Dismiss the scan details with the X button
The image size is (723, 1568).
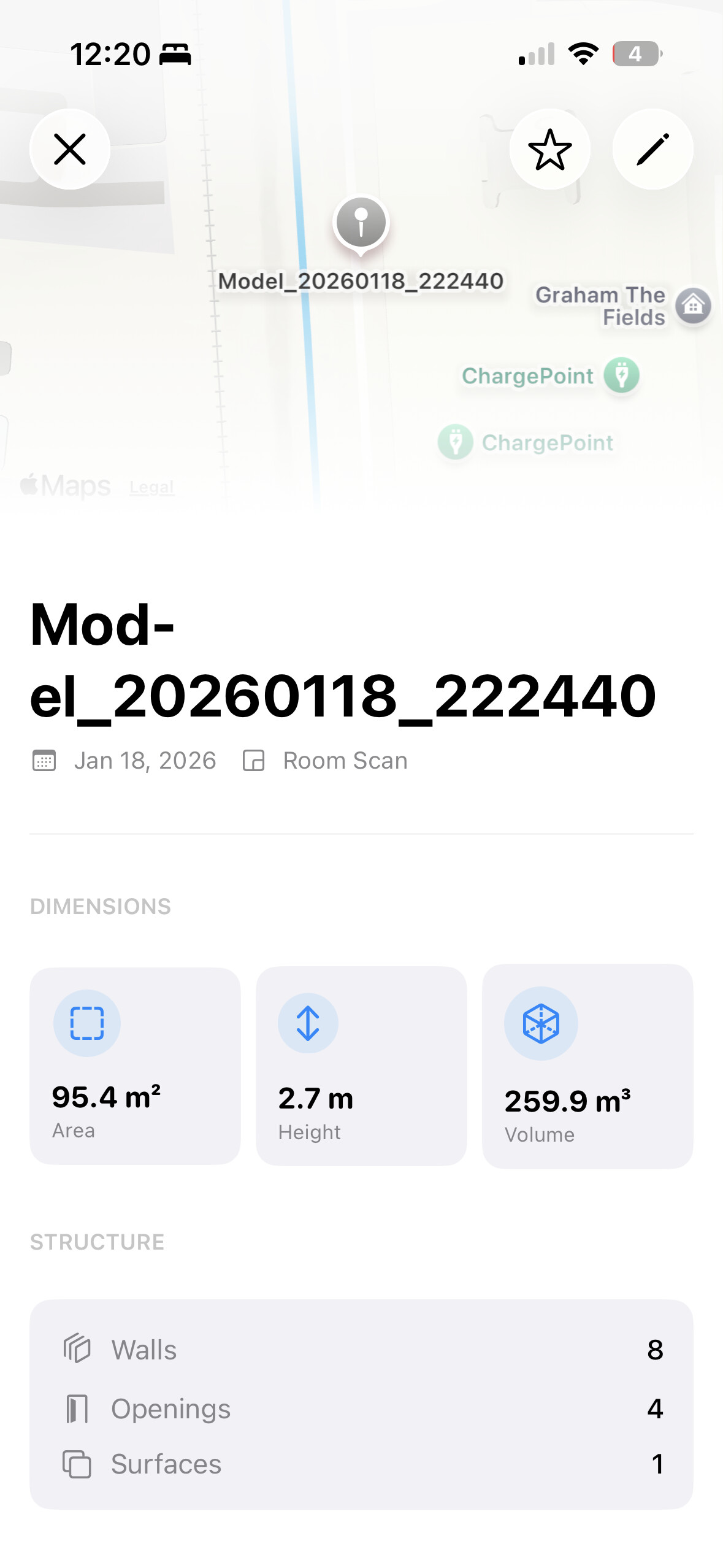pos(69,149)
